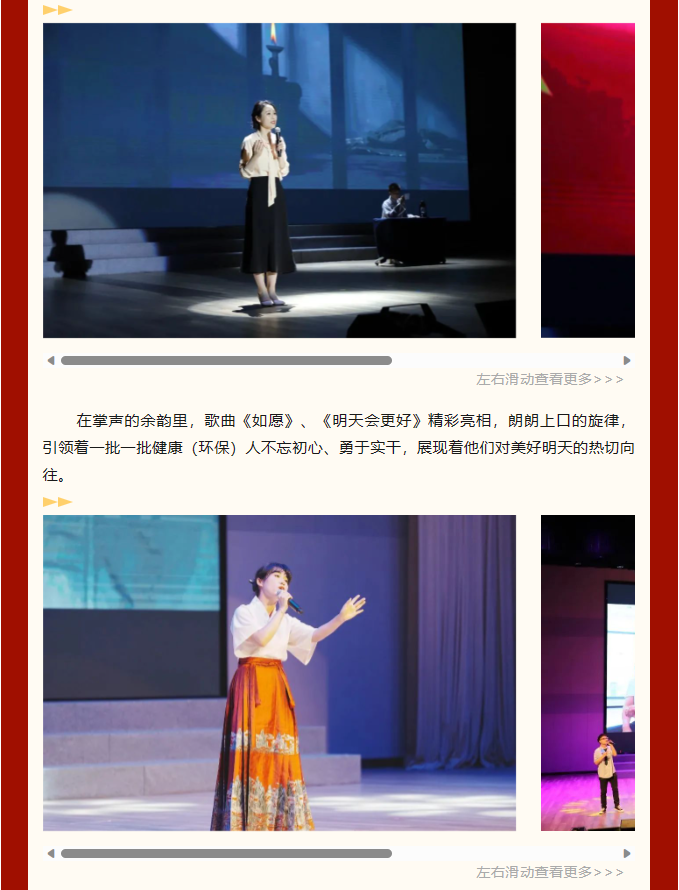Image resolution: width=679 pixels, height=890 pixels.
Task: Open the photo of the singer in orange skirt
Action: coord(279,672)
